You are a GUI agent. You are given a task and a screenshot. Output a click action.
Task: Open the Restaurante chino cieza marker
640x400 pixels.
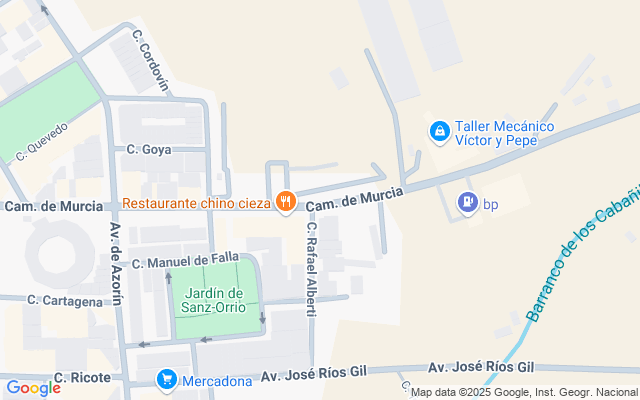coord(286,203)
